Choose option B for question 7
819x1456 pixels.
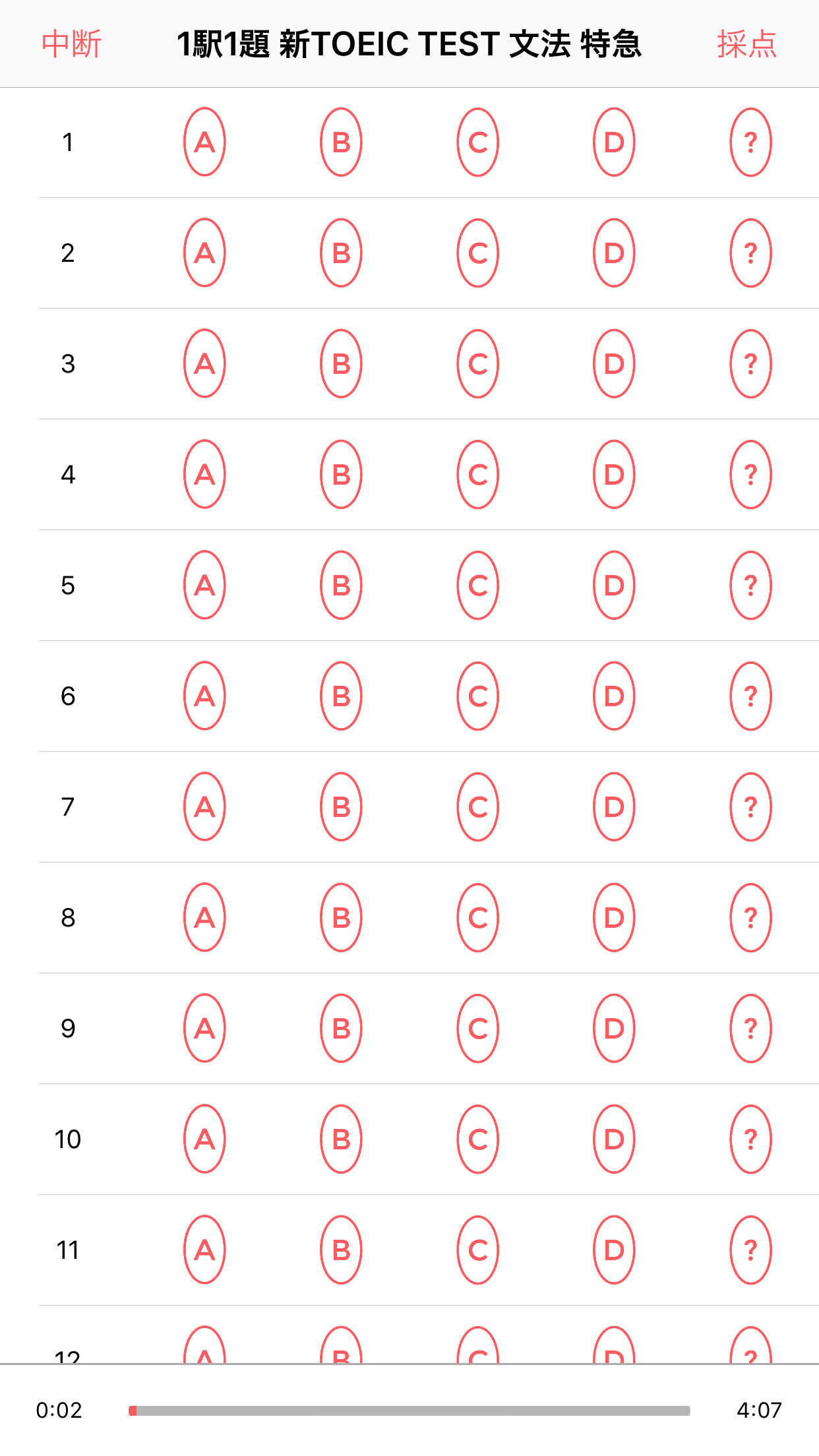pyautogui.click(x=341, y=807)
